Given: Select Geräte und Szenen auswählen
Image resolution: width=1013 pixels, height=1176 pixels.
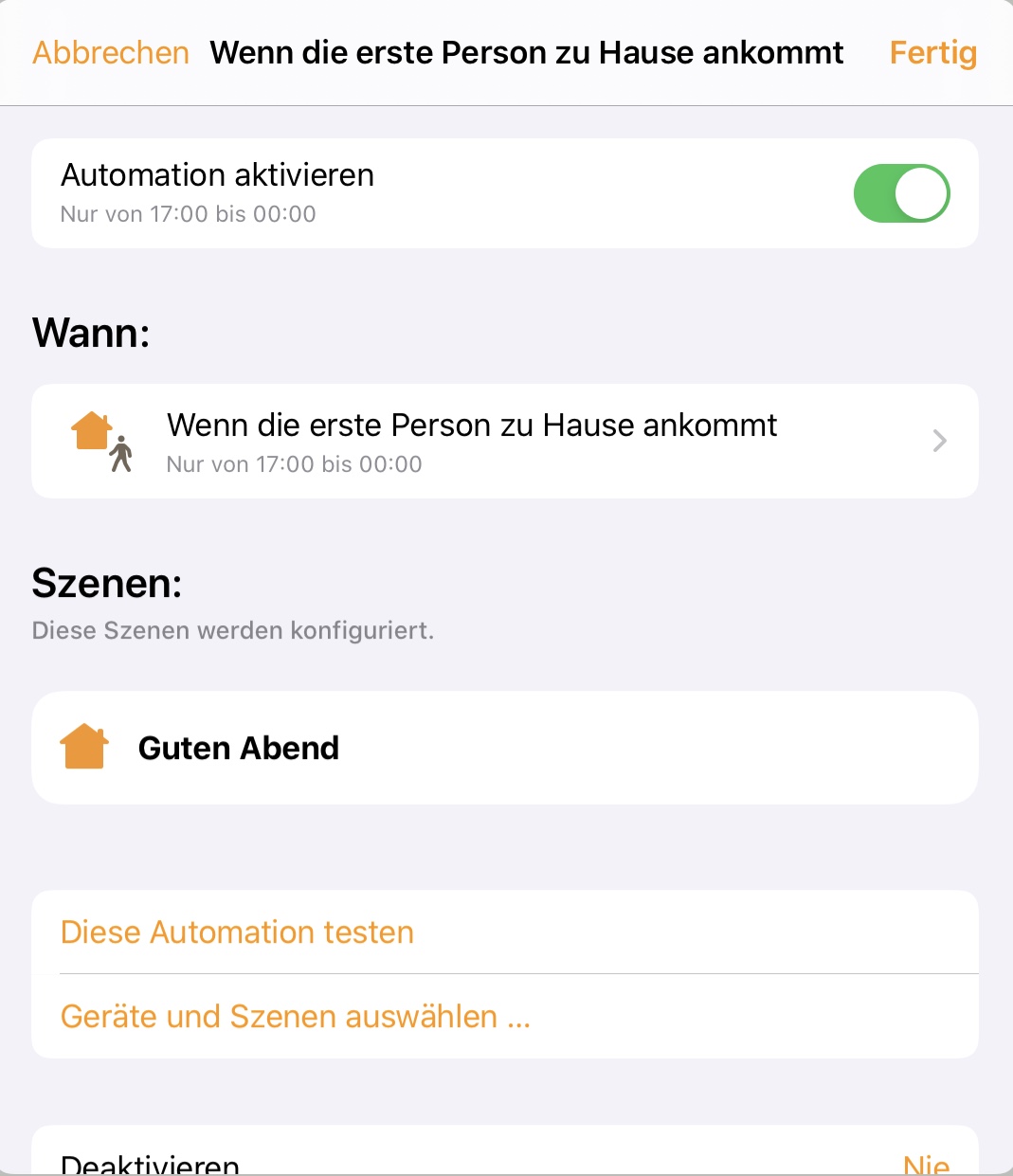Looking at the screenshot, I should (295, 1017).
